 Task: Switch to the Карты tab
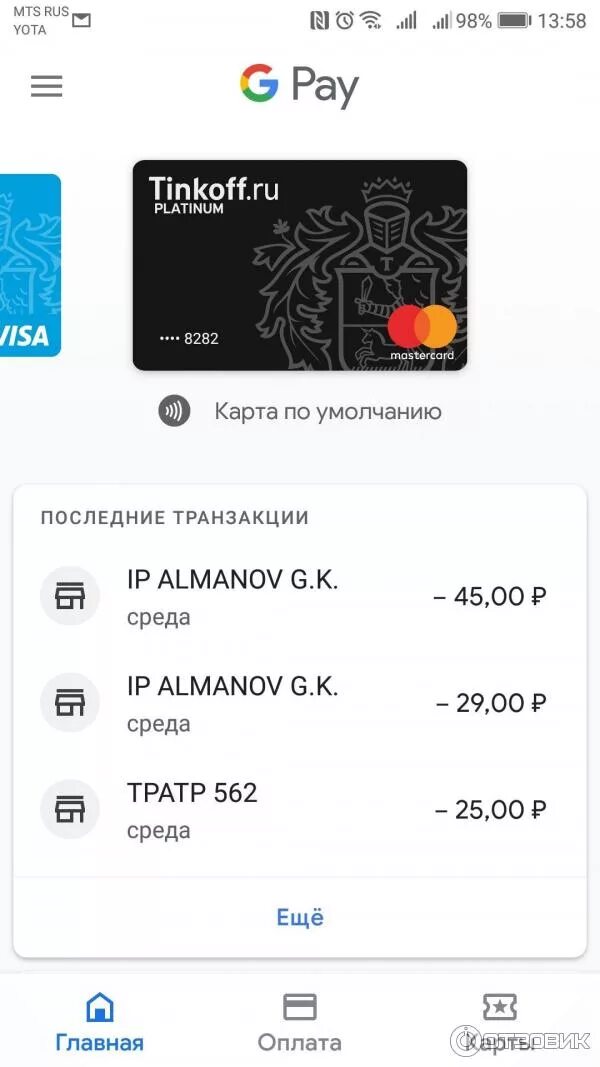(x=500, y=1022)
